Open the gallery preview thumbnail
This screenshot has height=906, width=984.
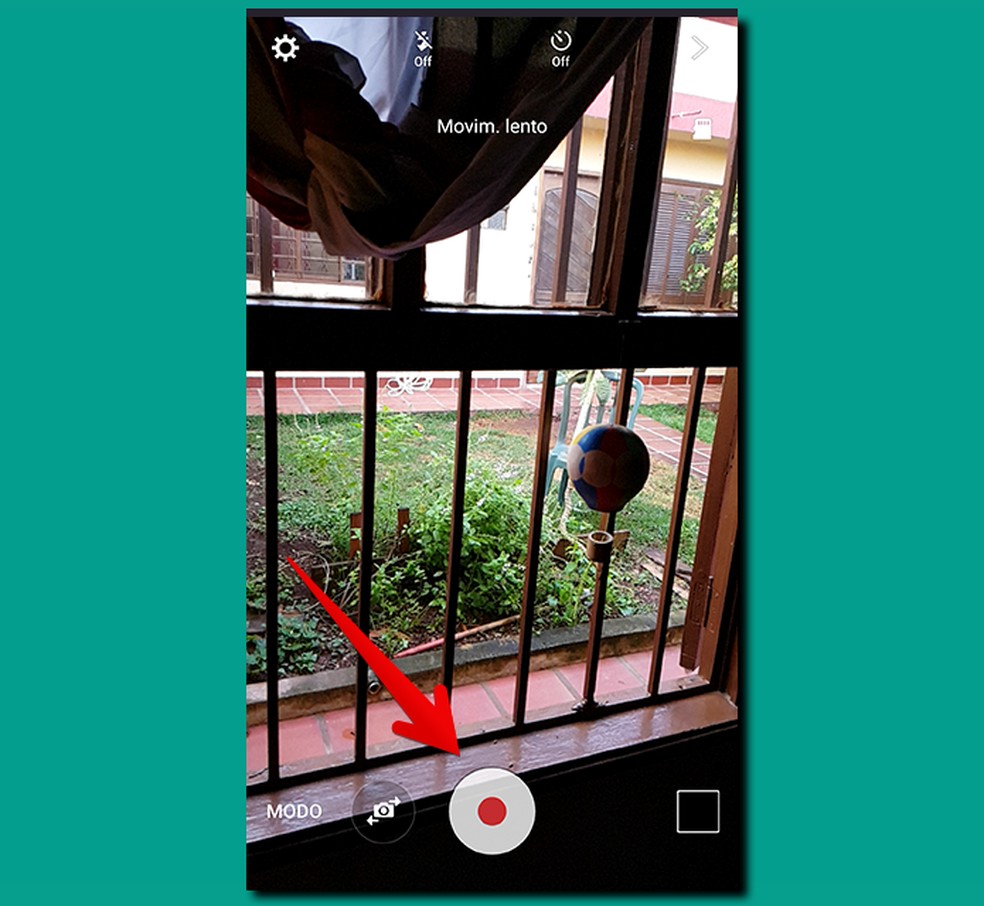697,811
